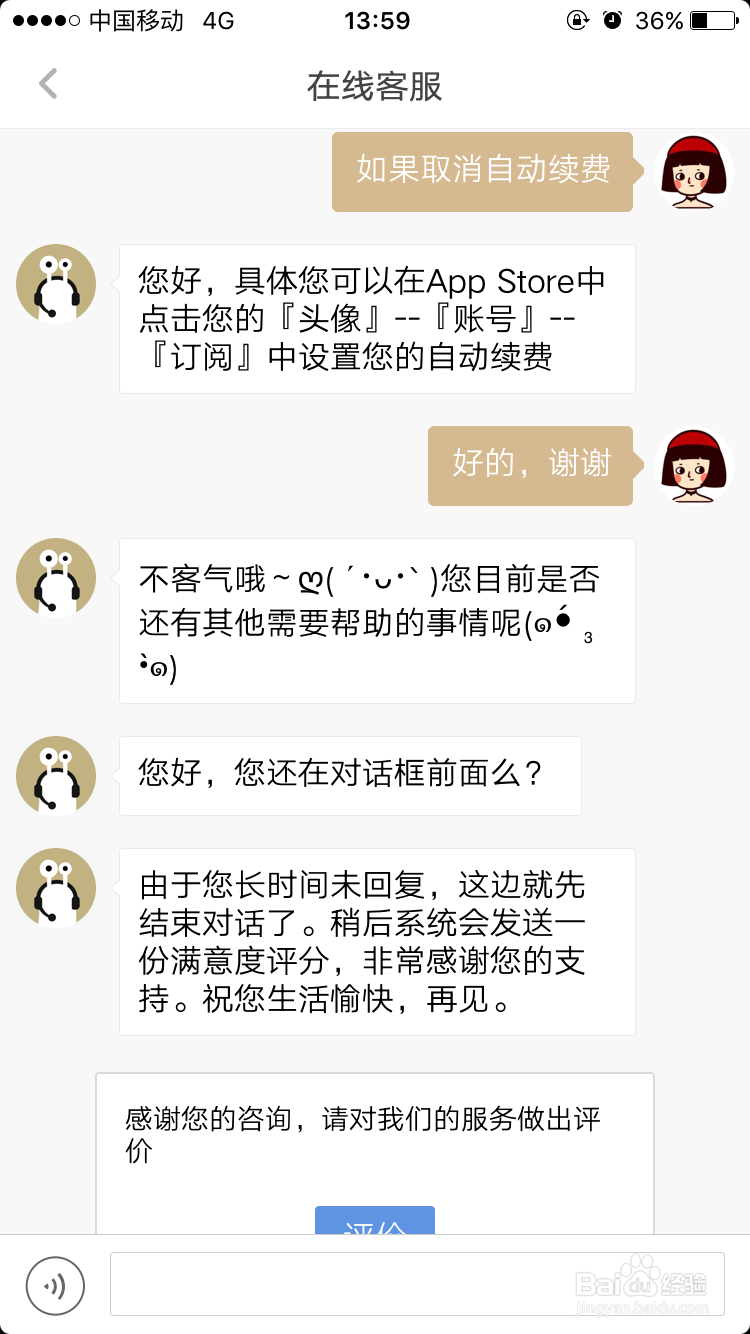Select the 在线客服 title bar
This screenshot has width=750, height=1334.
coord(375,85)
